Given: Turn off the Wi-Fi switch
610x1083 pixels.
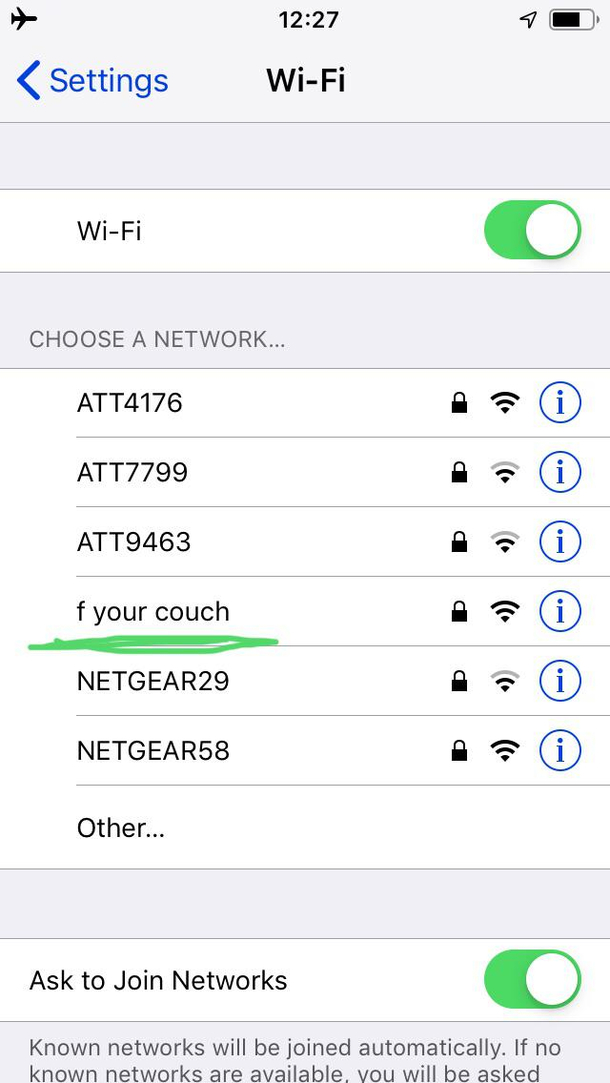Looking at the screenshot, I should pyautogui.click(x=531, y=231).
